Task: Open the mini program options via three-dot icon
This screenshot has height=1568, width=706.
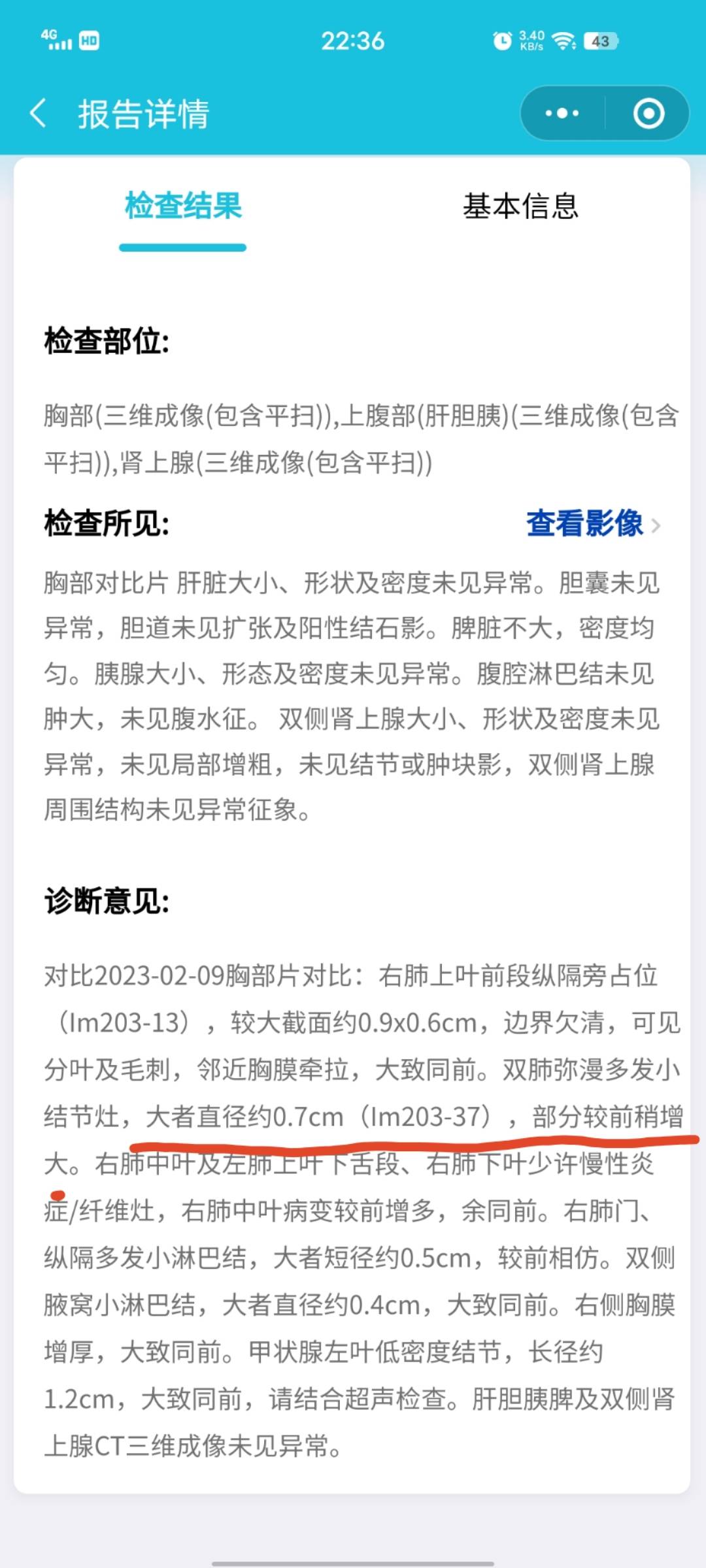Action: 561,112
